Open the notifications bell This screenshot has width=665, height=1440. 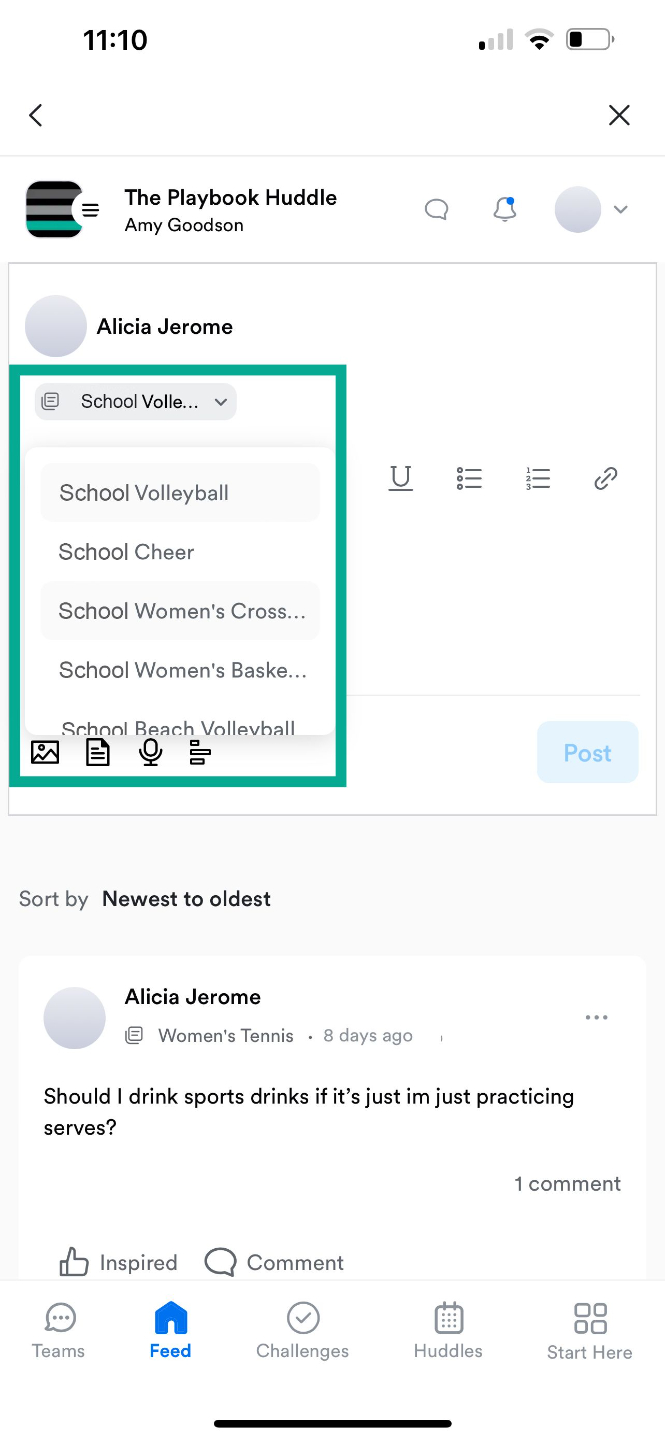tap(505, 209)
